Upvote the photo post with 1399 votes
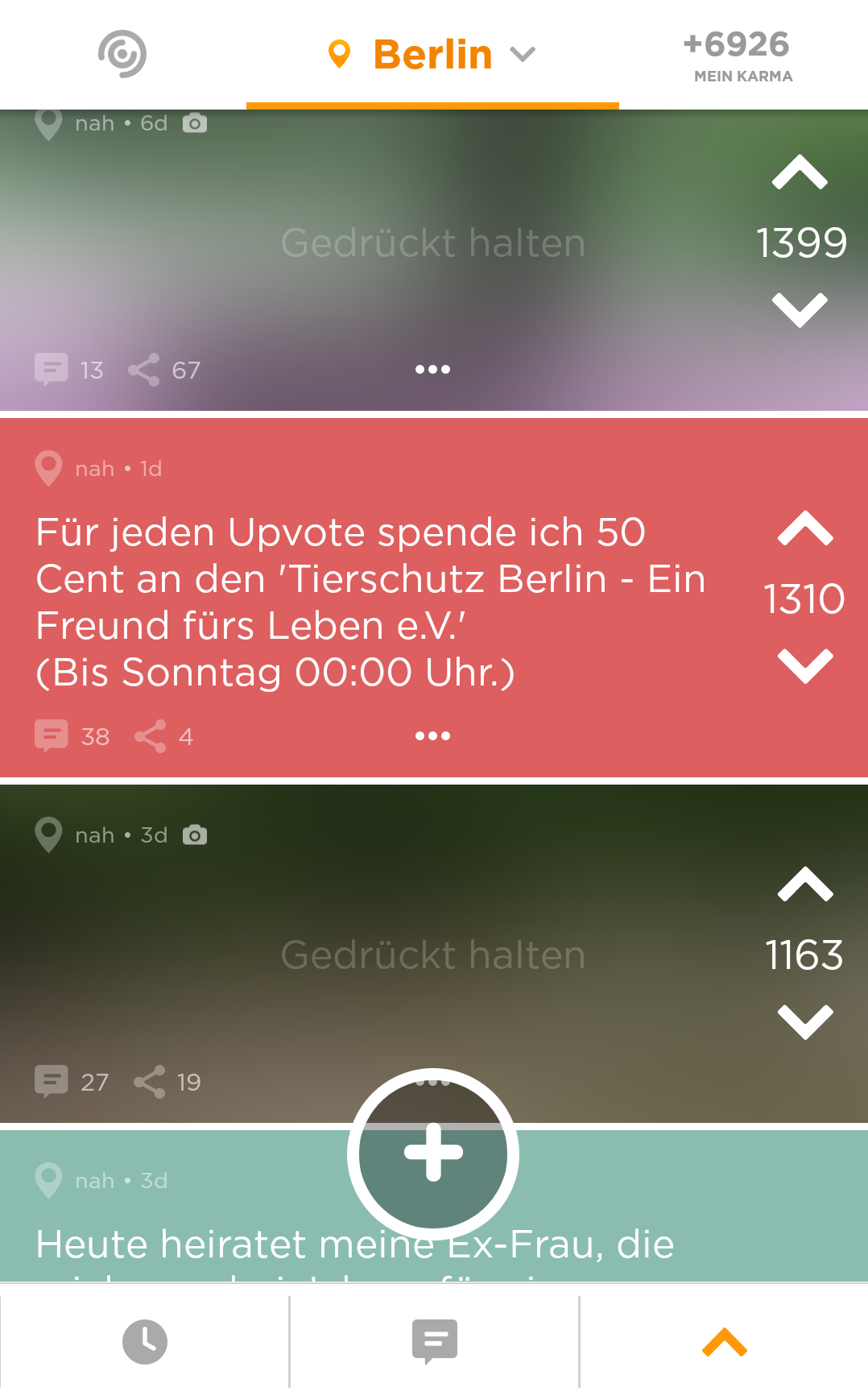 (800, 172)
